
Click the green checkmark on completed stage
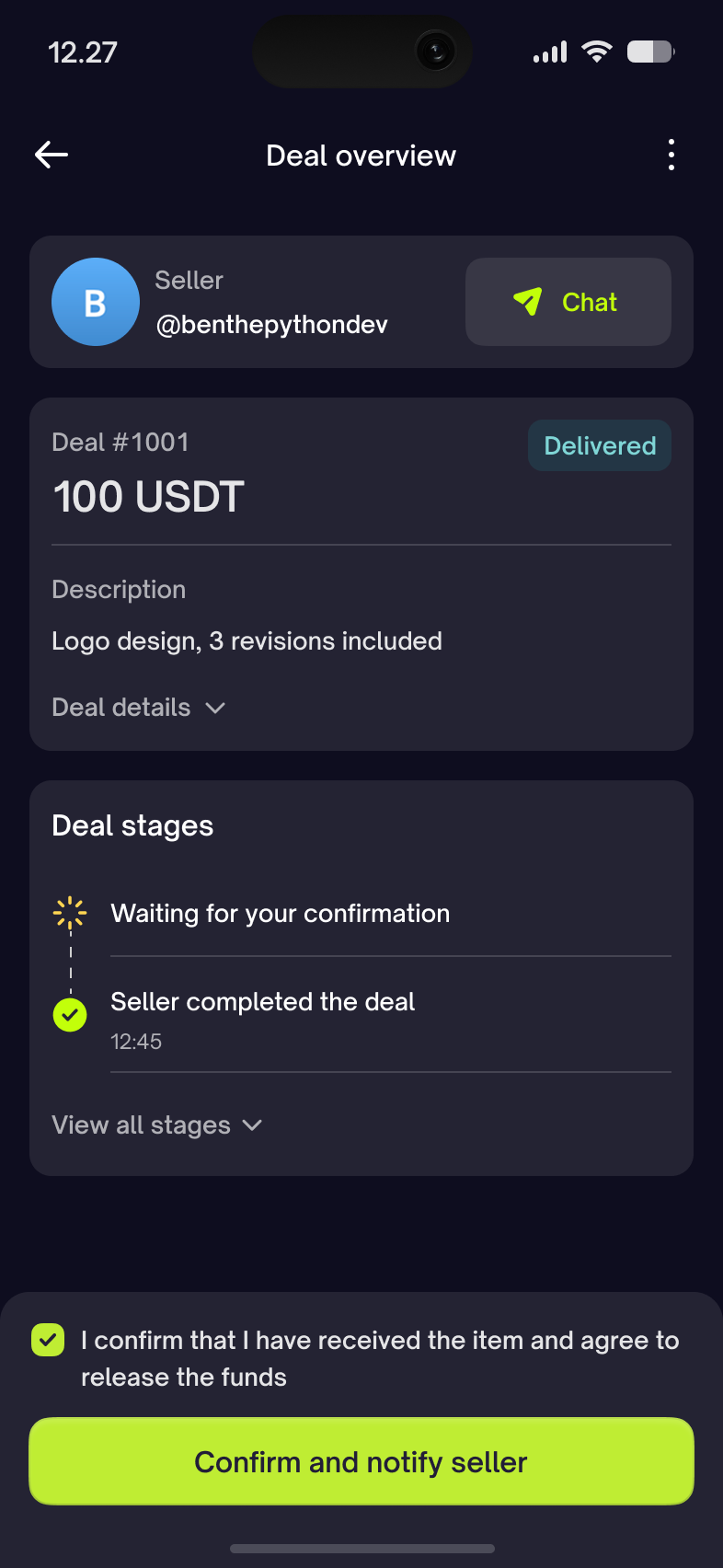pos(70,1015)
